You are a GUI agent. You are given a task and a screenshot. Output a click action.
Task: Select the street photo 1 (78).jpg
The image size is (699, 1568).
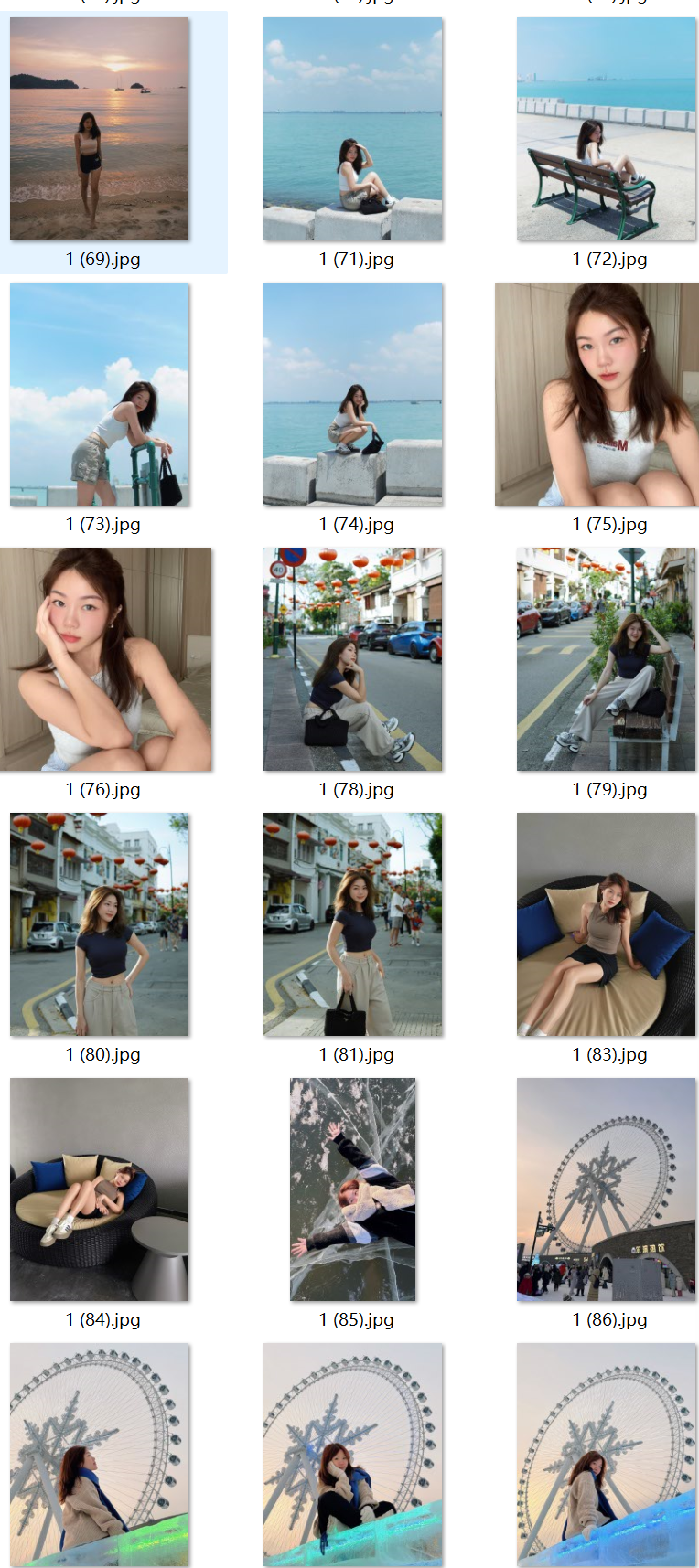(353, 659)
